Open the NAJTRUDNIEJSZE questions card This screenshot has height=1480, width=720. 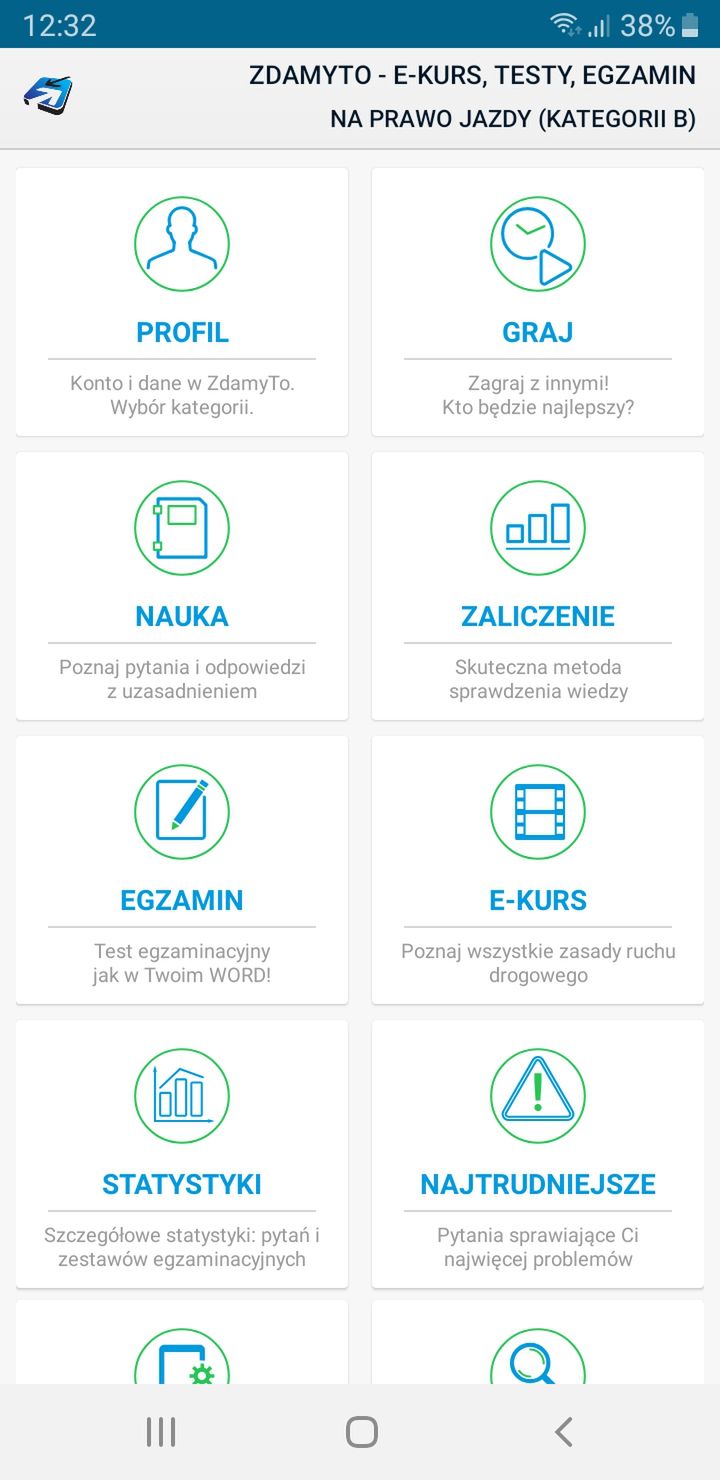(x=538, y=1154)
